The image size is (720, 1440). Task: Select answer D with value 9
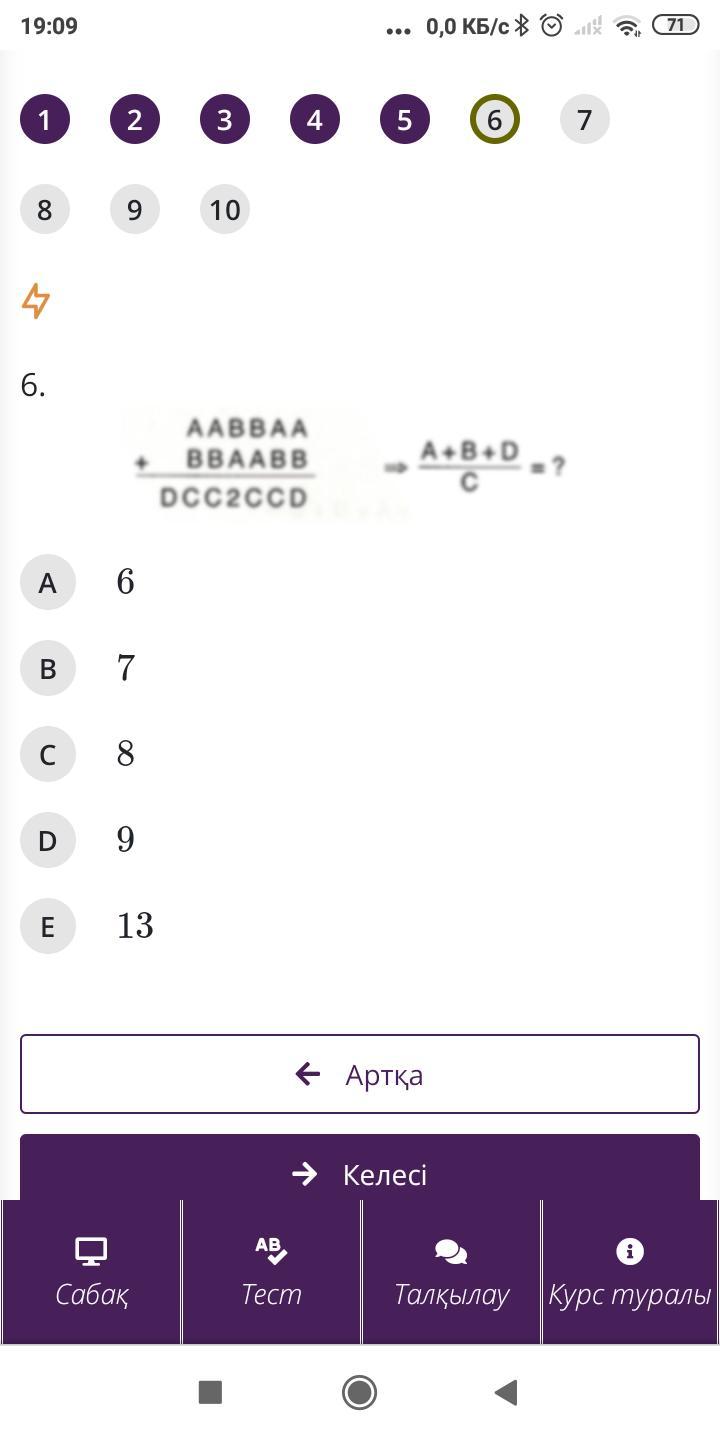pos(48,840)
